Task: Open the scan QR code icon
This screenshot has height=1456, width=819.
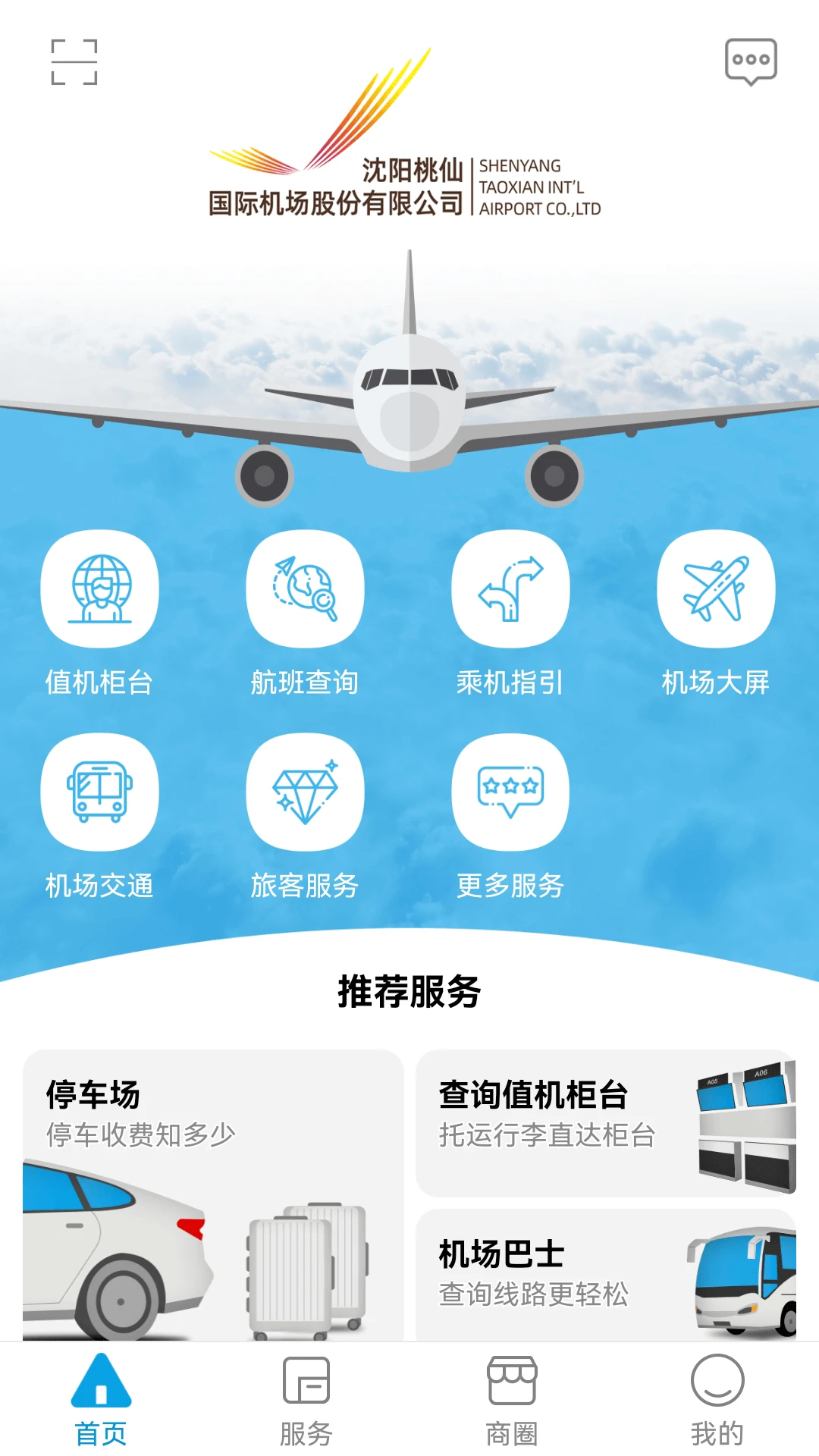Action: 74,61
